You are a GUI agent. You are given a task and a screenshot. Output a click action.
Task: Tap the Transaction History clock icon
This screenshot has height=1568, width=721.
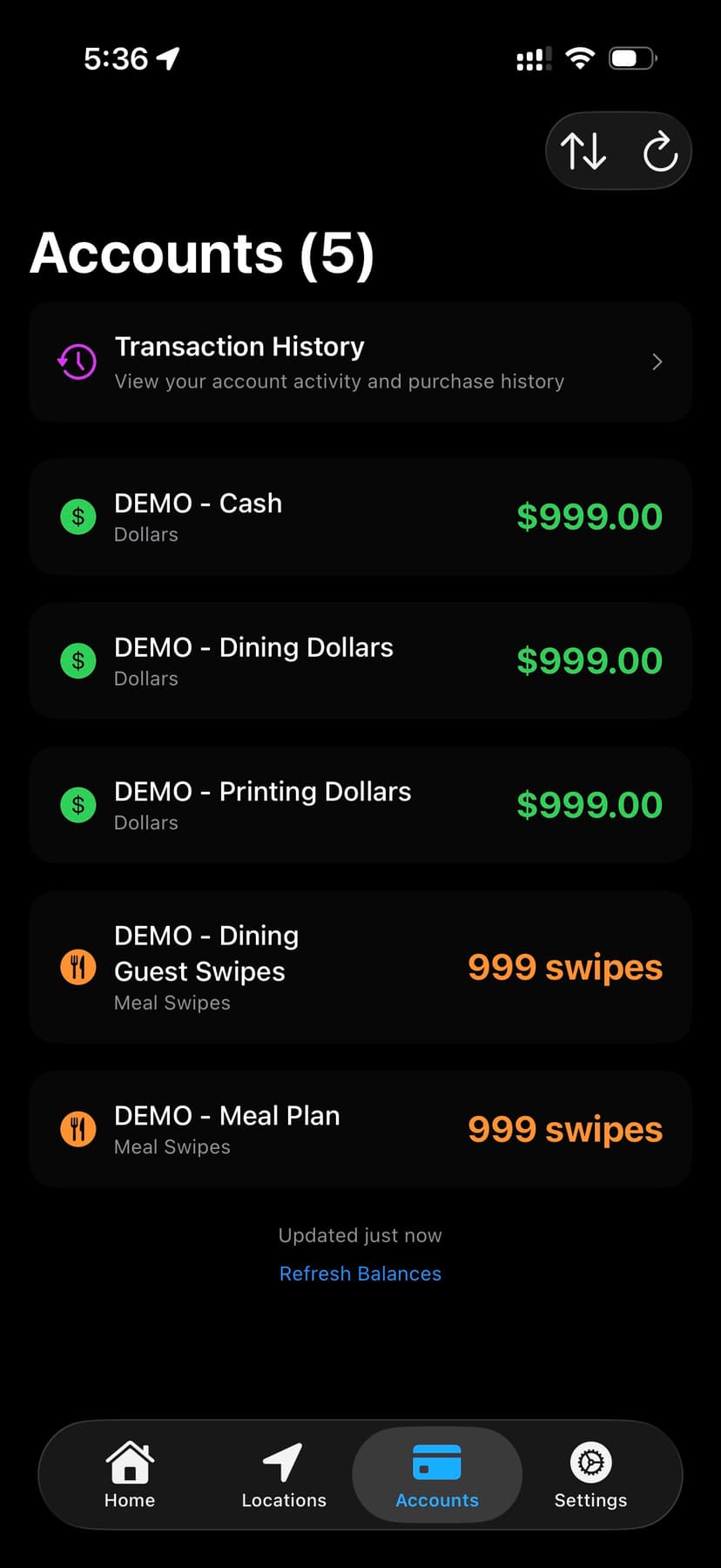(77, 361)
